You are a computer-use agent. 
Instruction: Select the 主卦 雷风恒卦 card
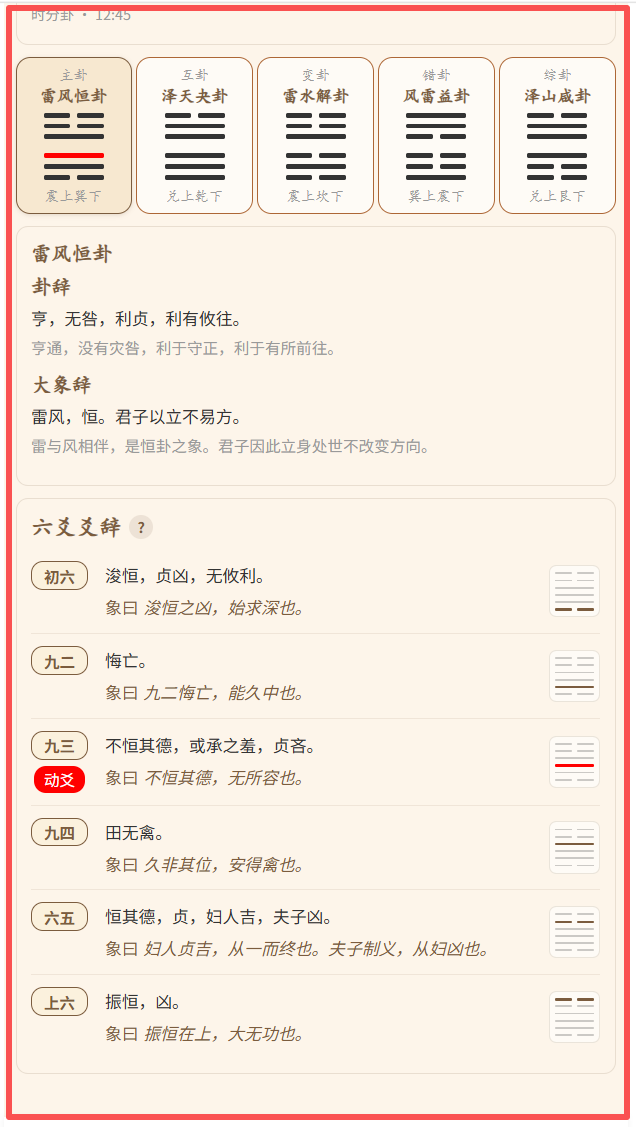click(74, 135)
